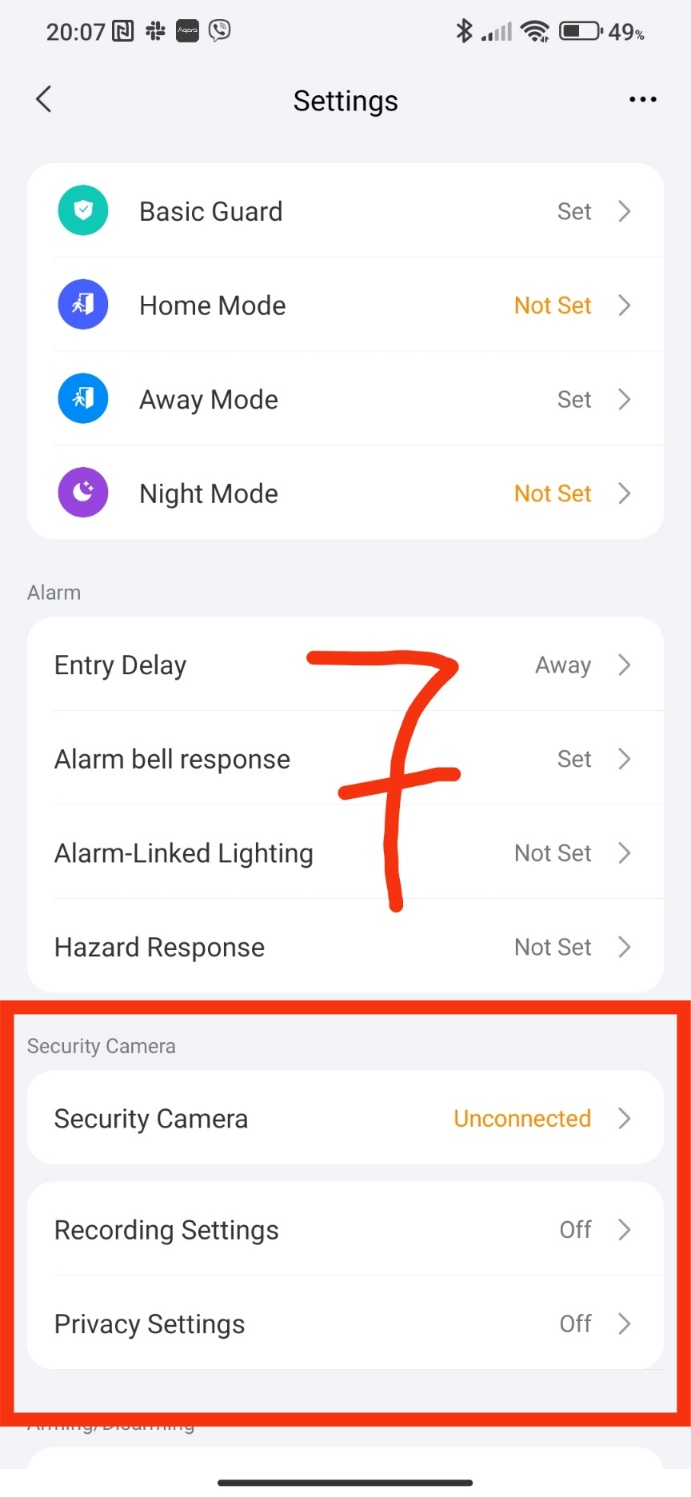Configure Alarm-Linked Lighting

[x=345, y=853]
